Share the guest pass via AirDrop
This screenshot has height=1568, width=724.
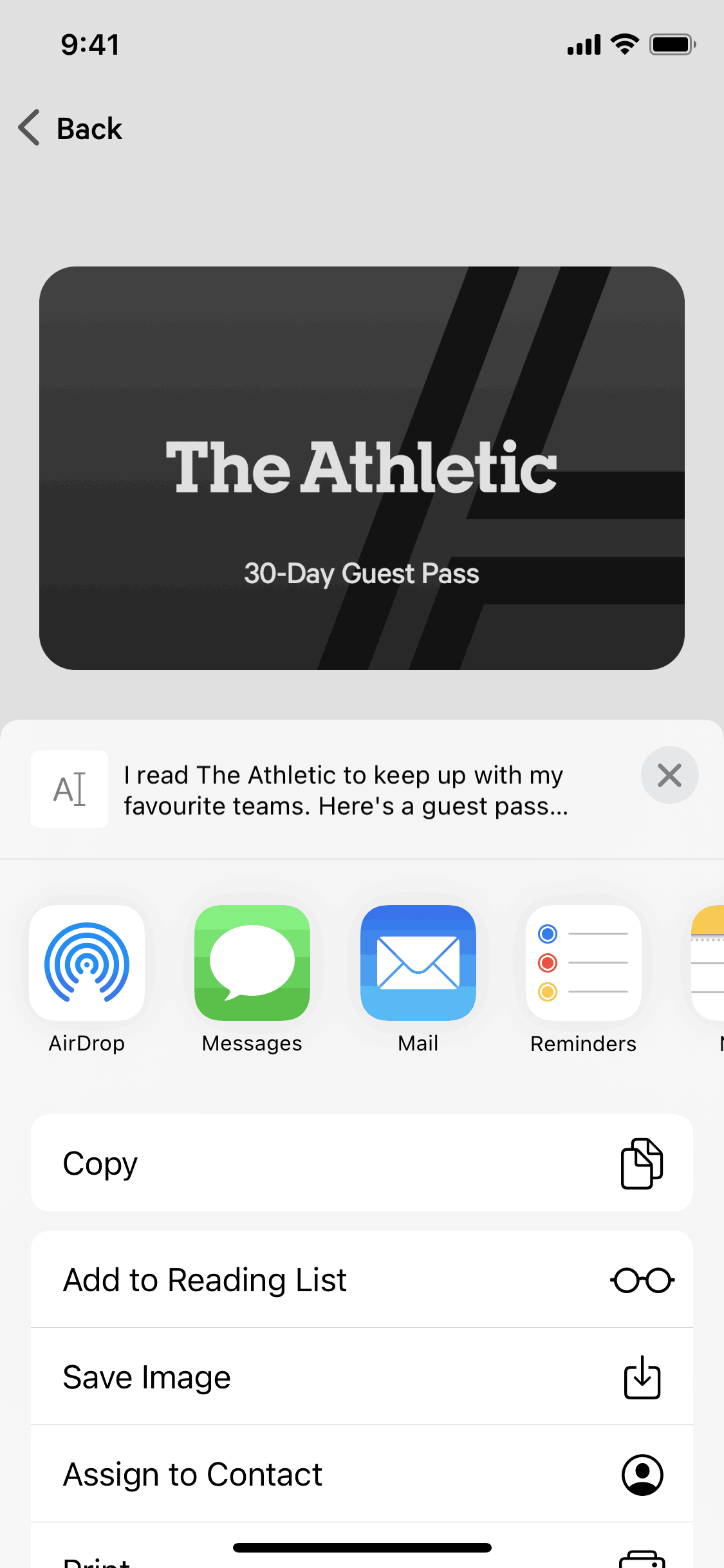tap(87, 963)
